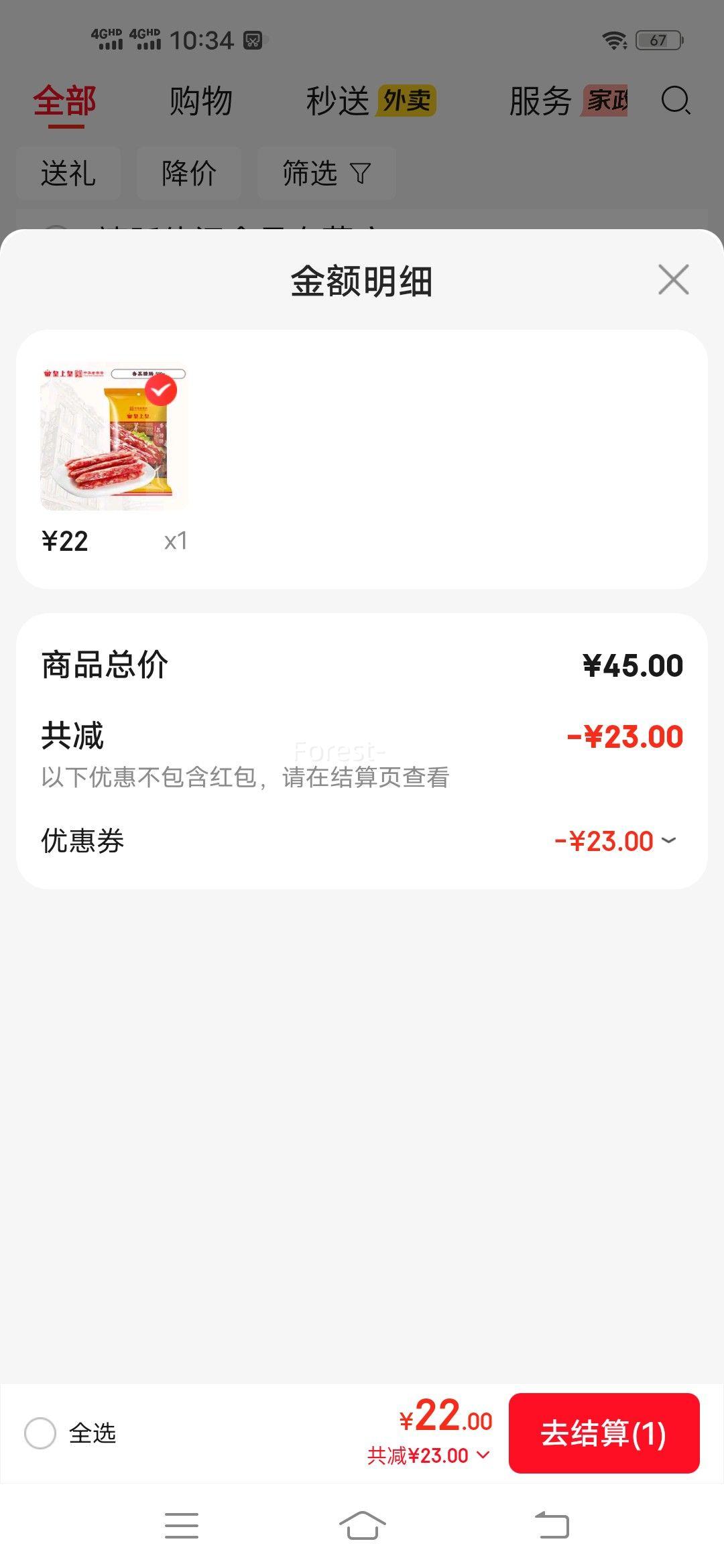
Task: Close the 金额明细 popup with the X
Action: (673, 280)
